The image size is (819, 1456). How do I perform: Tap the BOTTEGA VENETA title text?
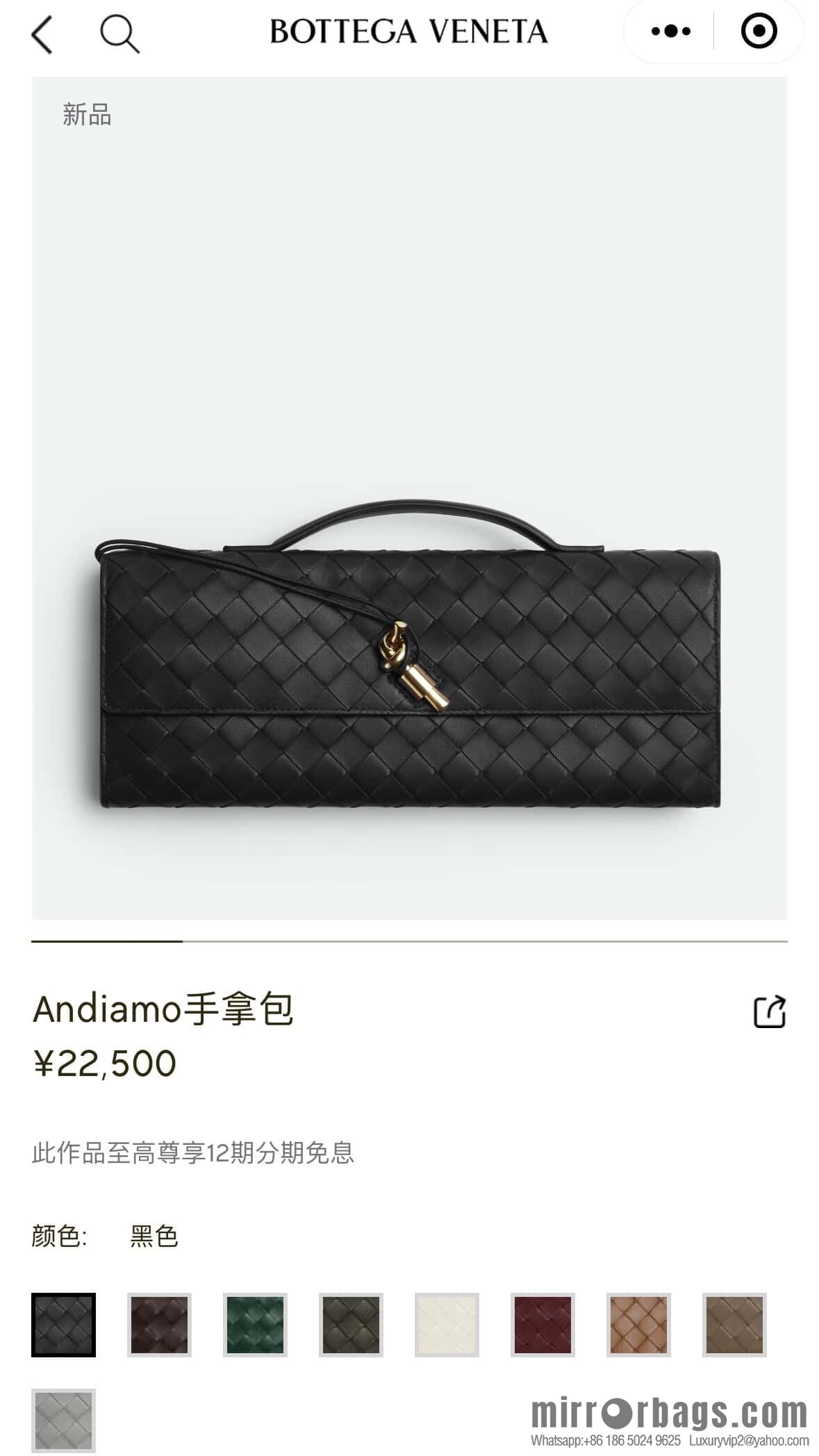pos(408,31)
